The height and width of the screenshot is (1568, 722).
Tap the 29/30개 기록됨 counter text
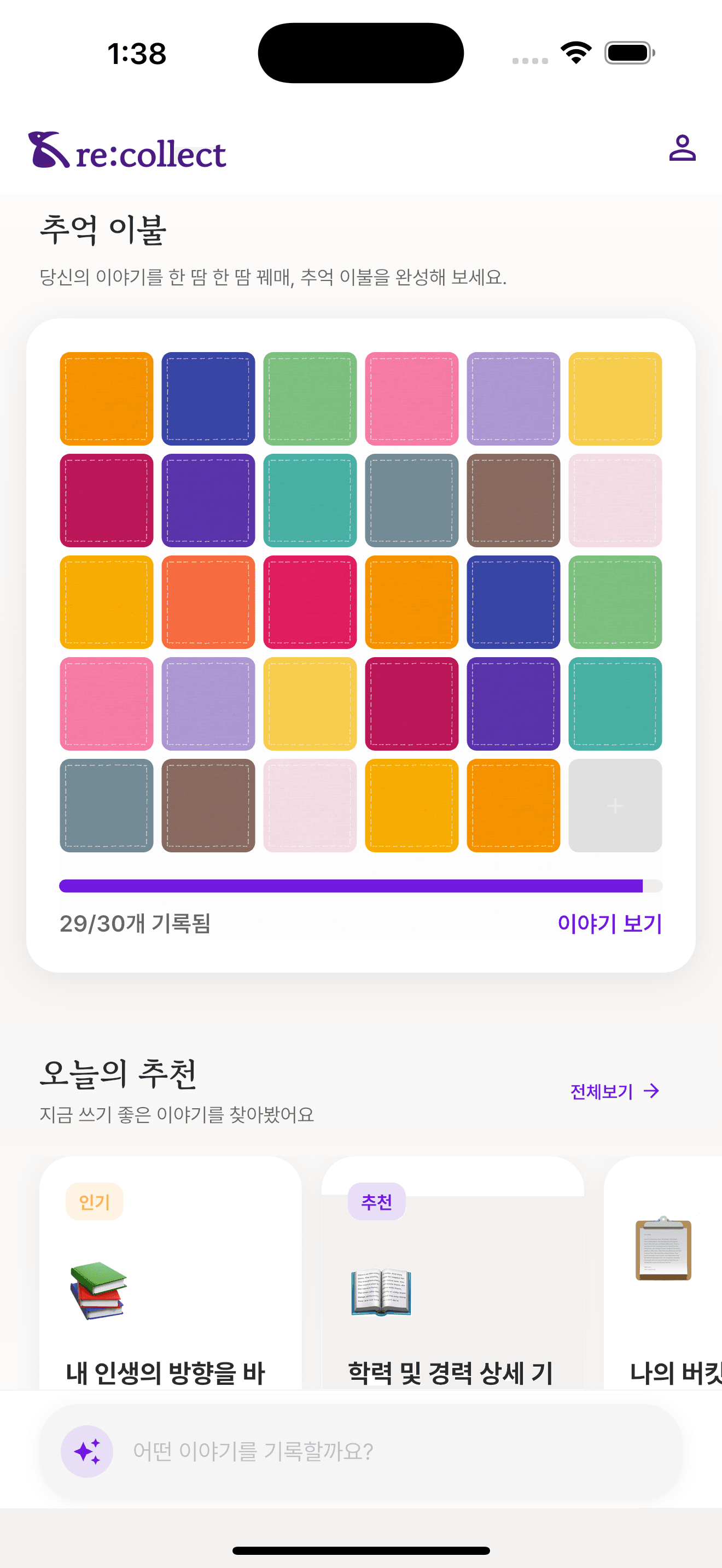pos(135,923)
